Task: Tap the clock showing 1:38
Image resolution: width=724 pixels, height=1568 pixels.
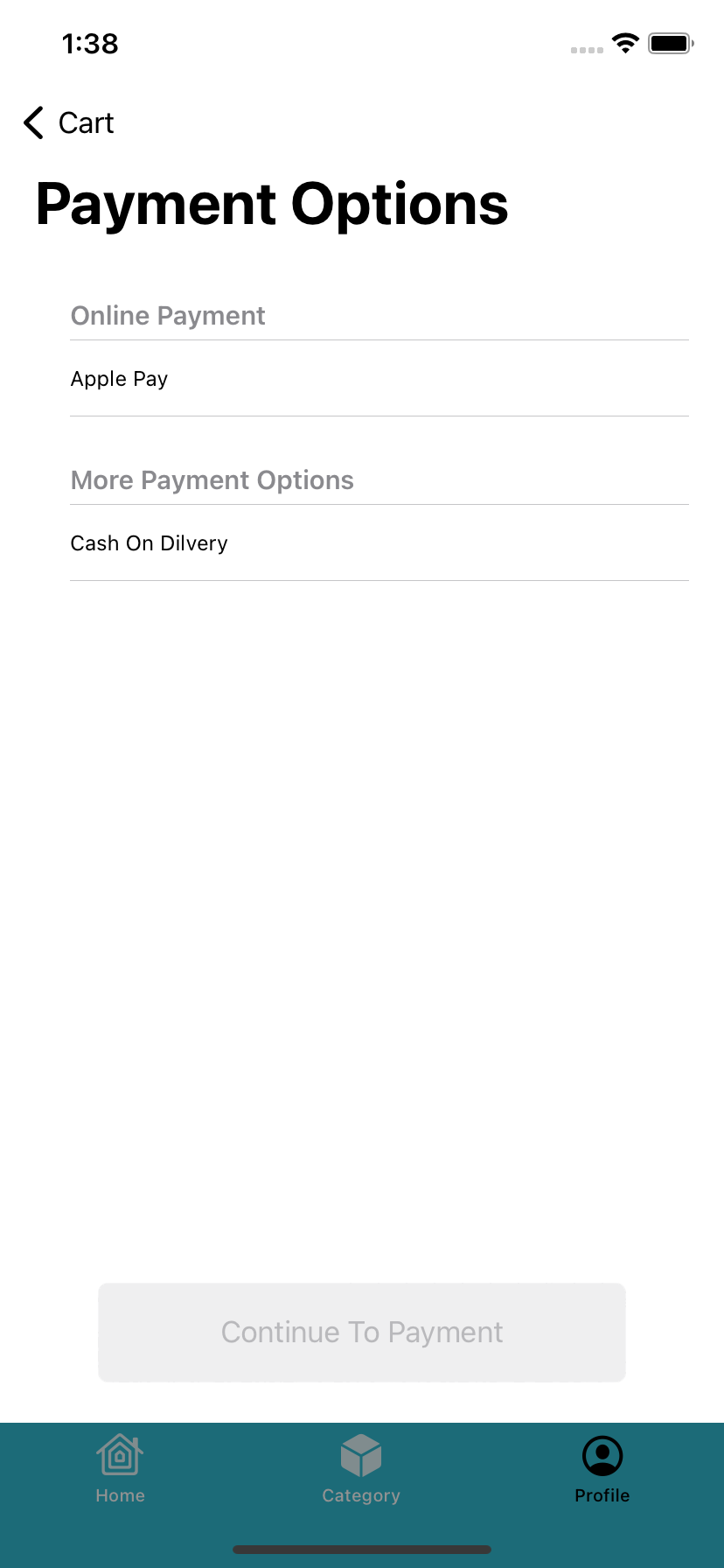Action: (x=90, y=44)
